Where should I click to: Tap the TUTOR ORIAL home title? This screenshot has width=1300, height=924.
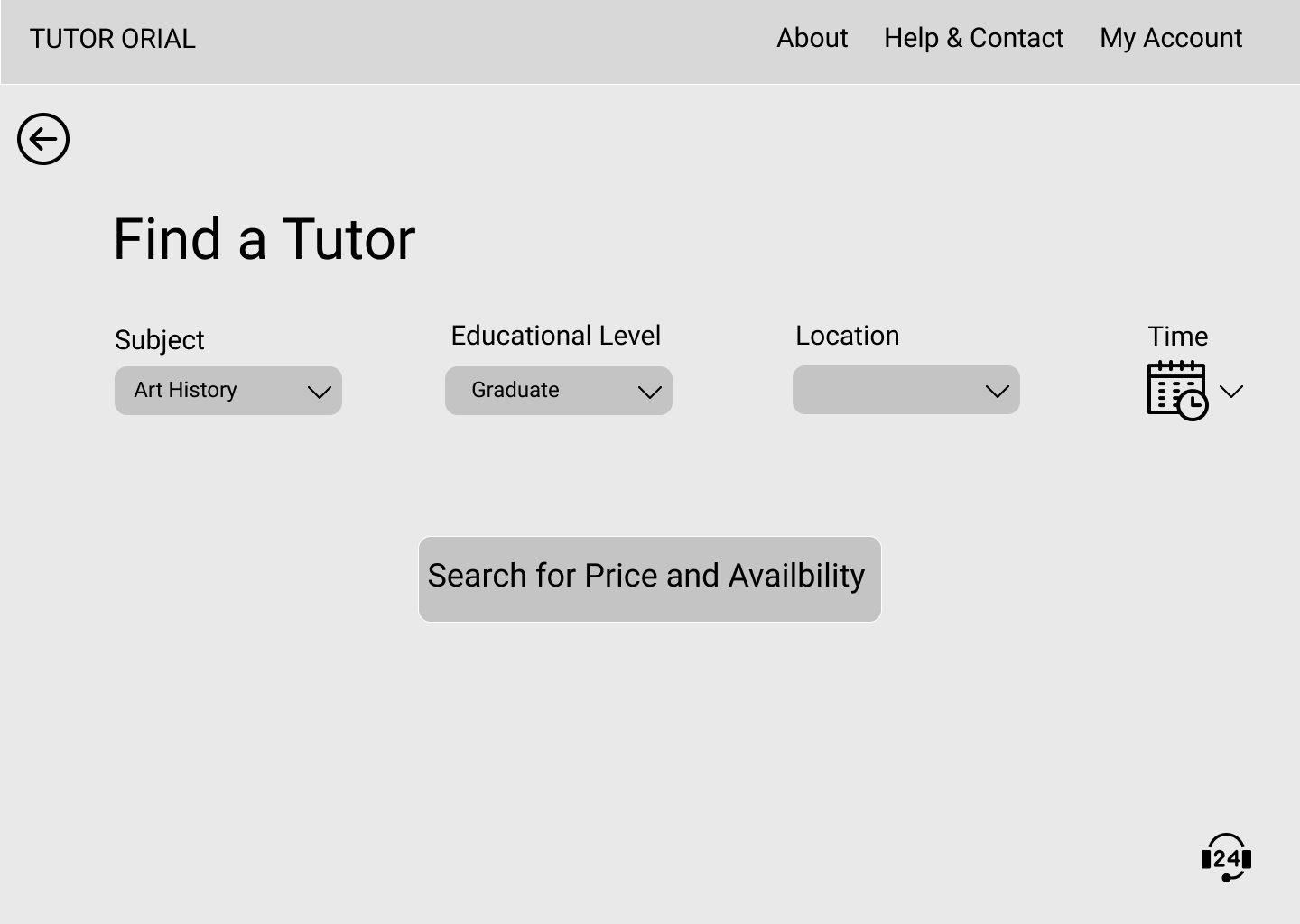(x=113, y=39)
